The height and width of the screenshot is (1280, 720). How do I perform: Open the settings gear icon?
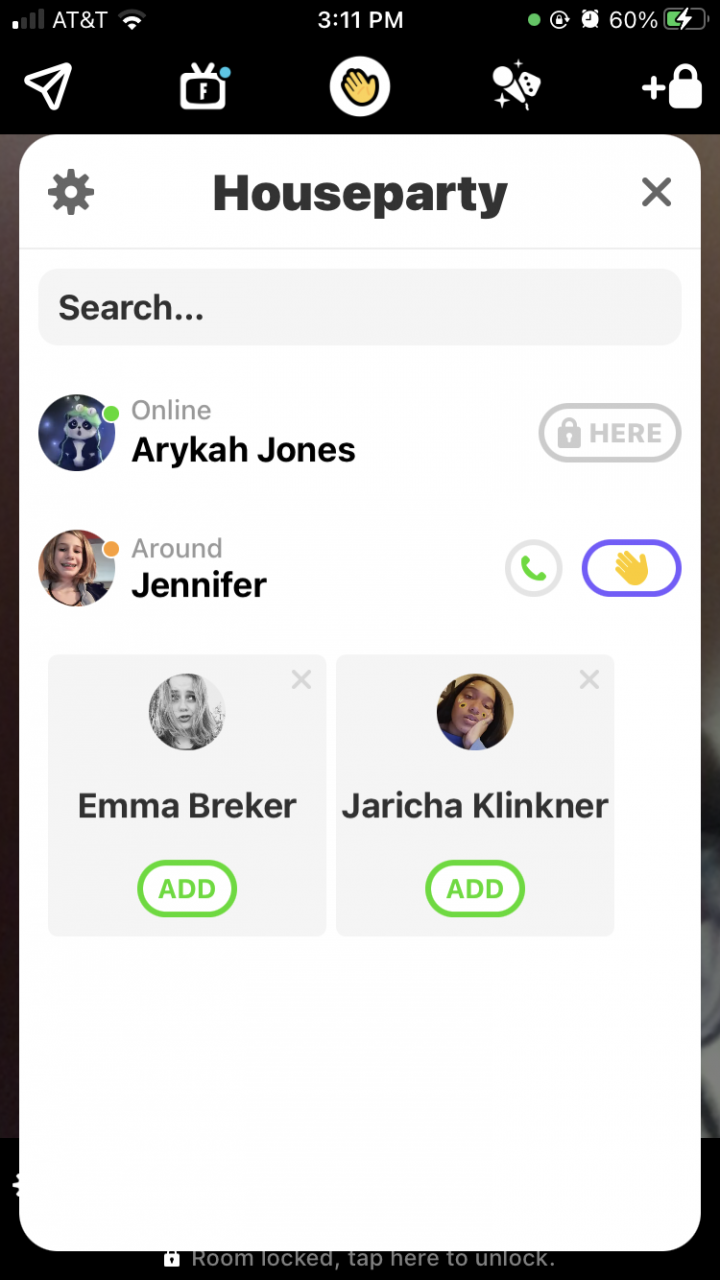pyautogui.click(x=71, y=192)
